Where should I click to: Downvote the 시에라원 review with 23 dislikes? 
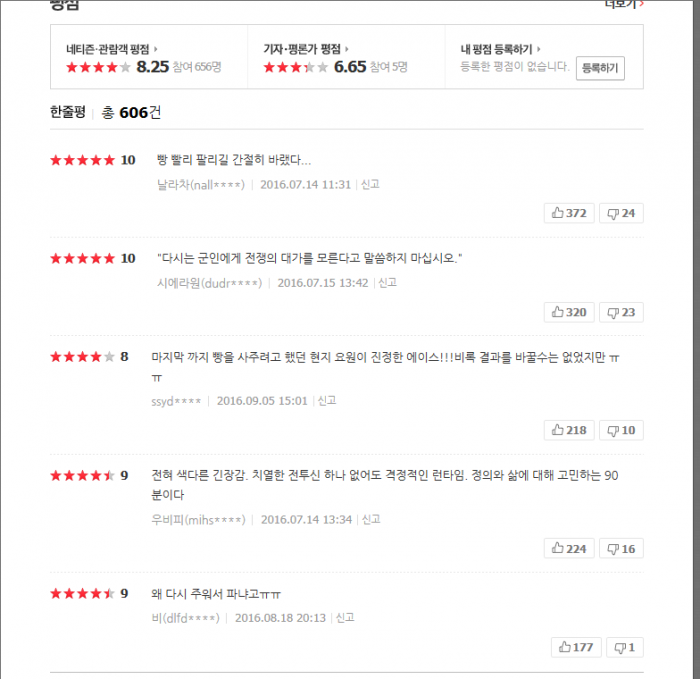click(x=621, y=312)
